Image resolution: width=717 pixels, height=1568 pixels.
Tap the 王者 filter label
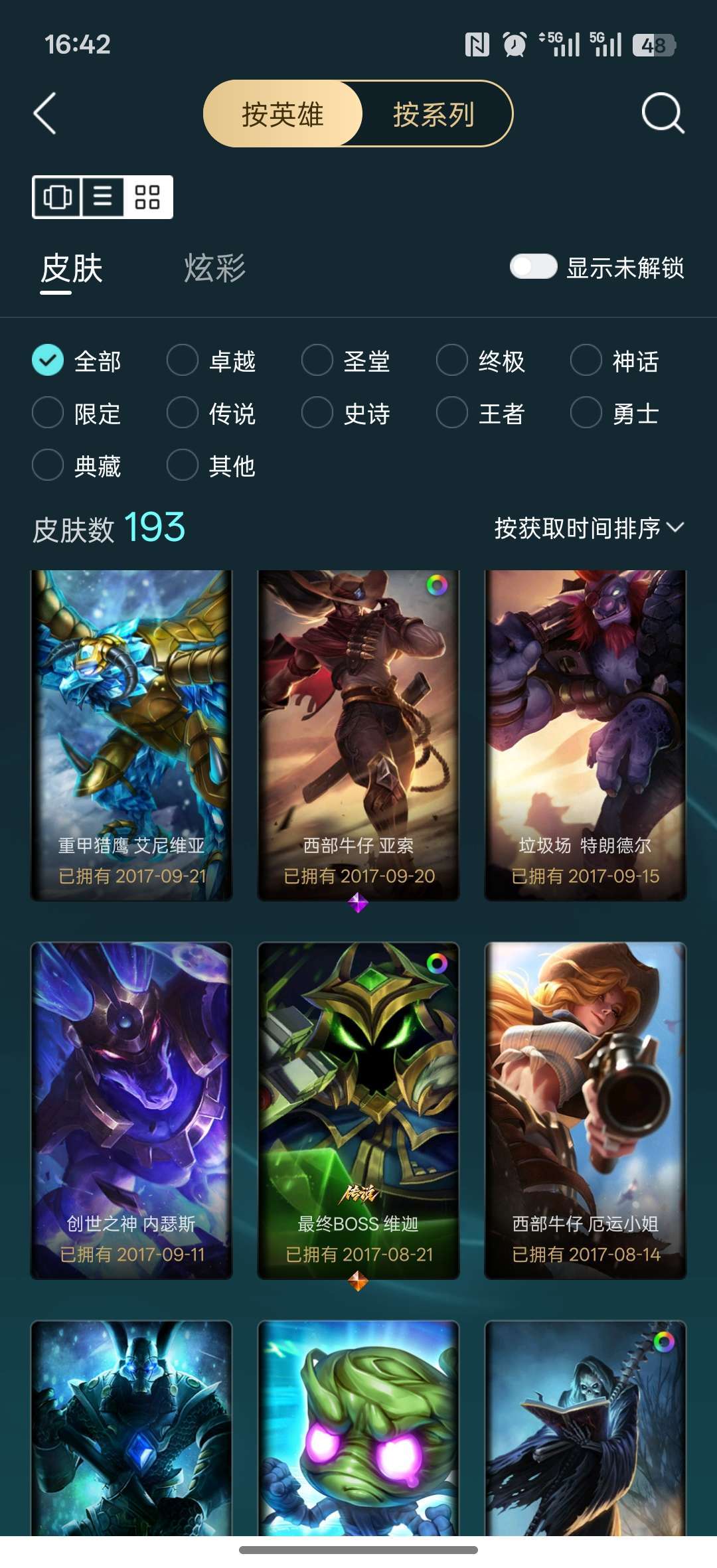click(503, 413)
